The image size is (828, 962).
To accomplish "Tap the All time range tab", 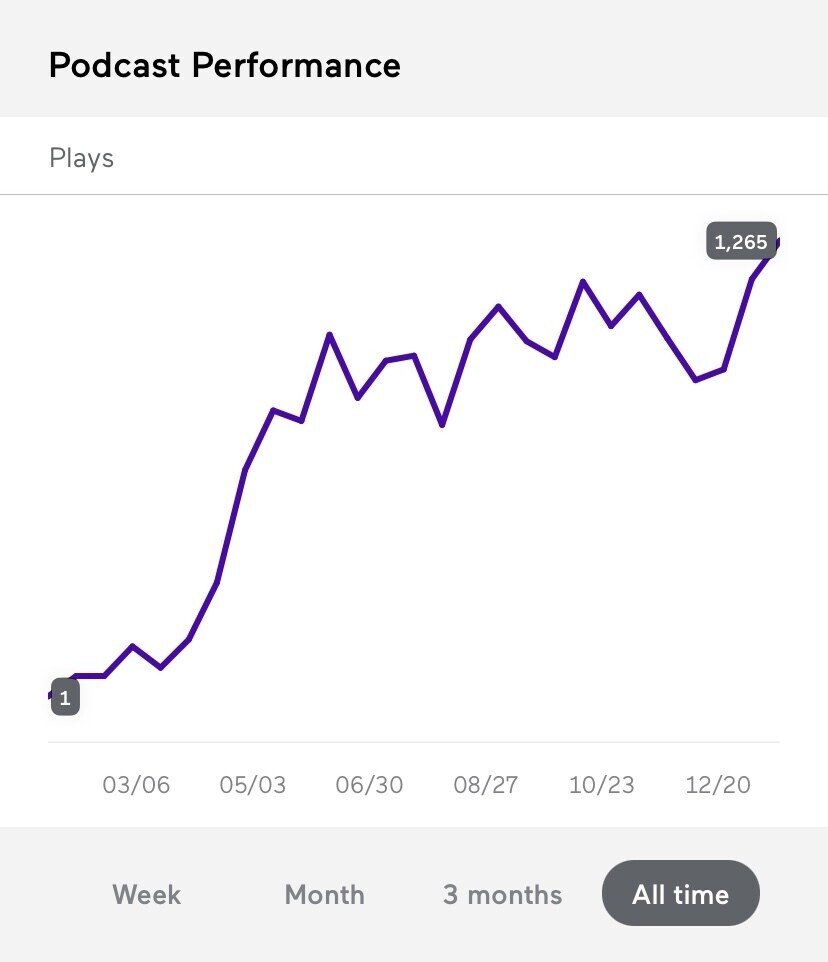I will [x=680, y=894].
